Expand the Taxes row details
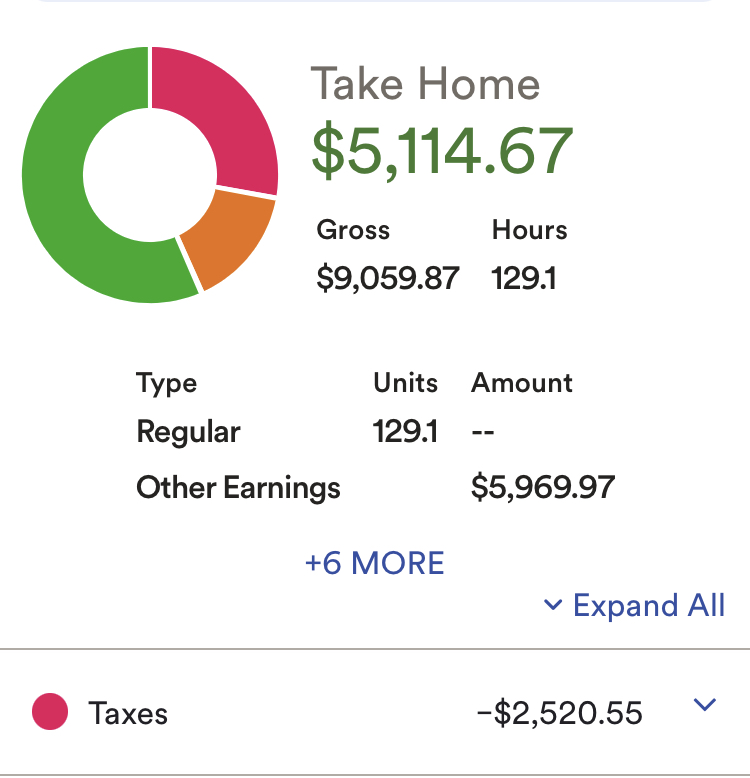Screen dimensions: 750x778 pos(705,706)
